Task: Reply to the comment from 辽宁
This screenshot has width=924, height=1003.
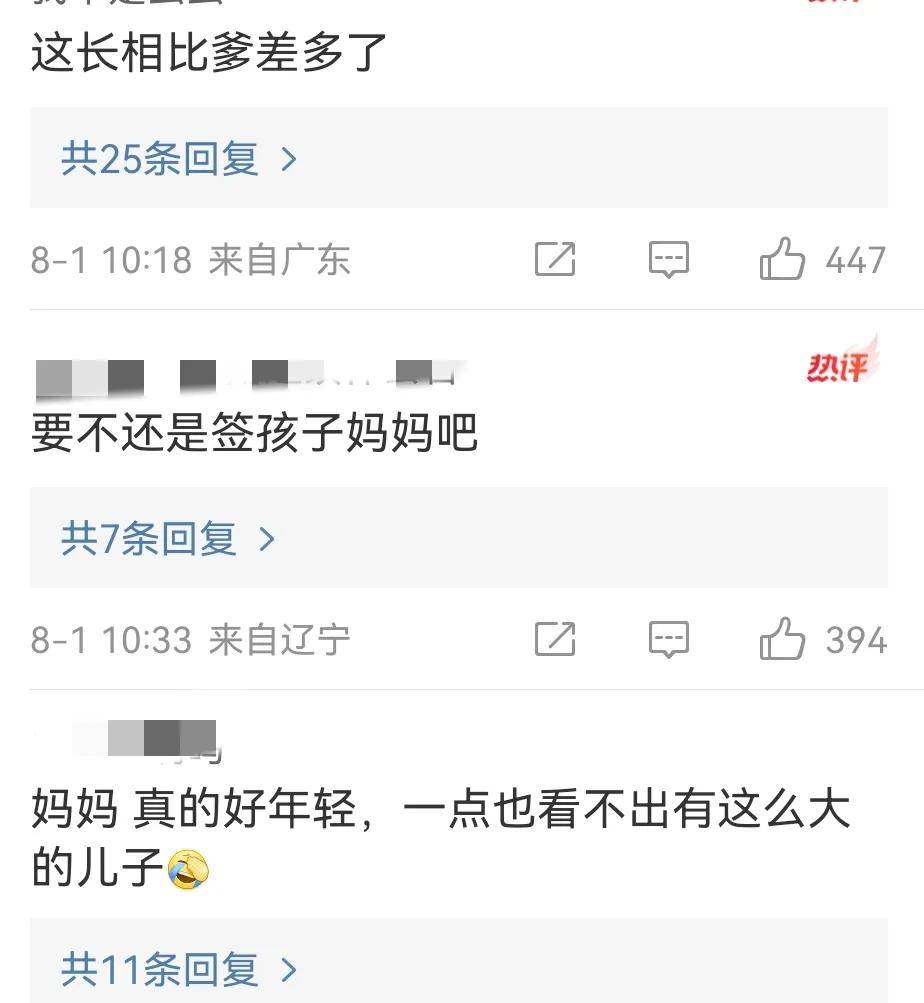Action: pos(668,639)
